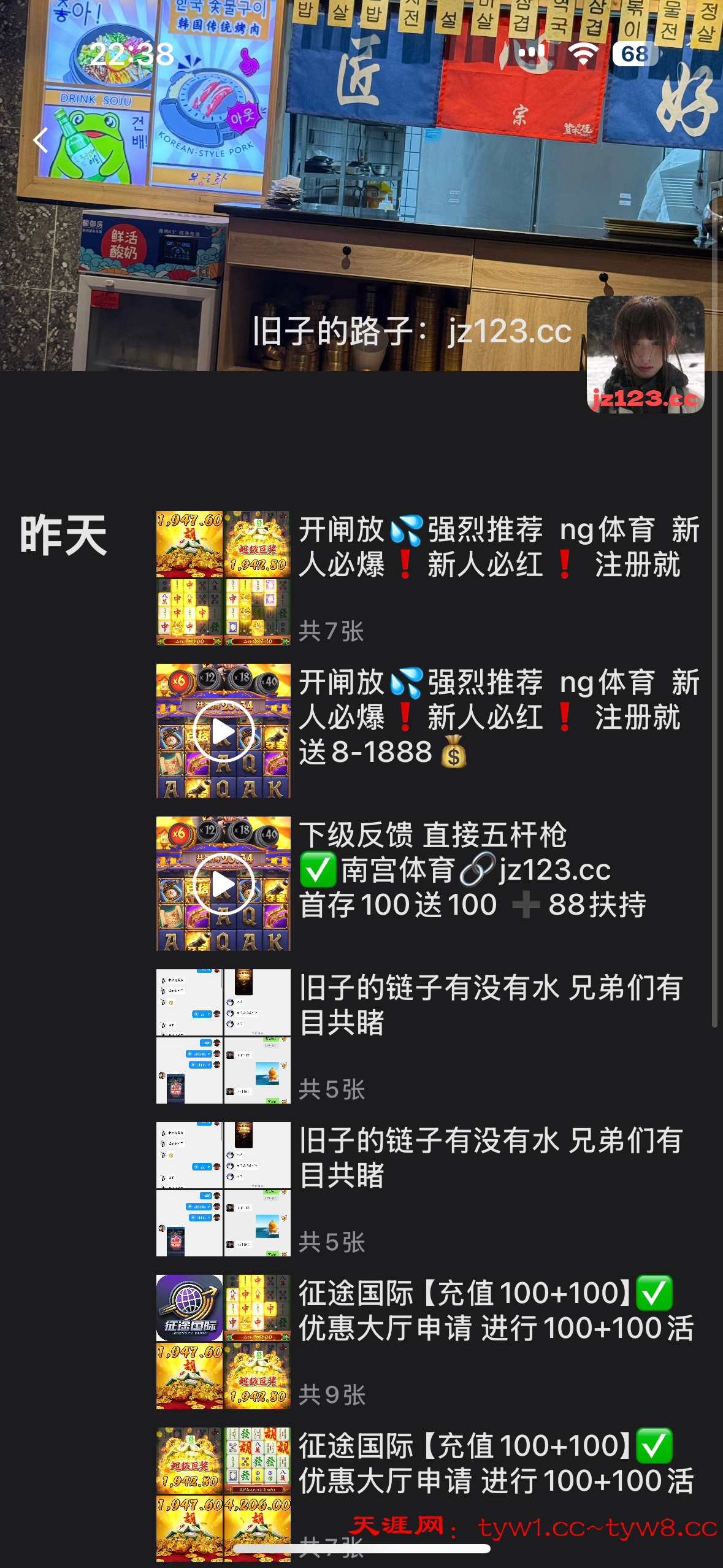Open the first mahjong jackpot thumbnail
This screenshot has width=723, height=1568.
click(223, 575)
